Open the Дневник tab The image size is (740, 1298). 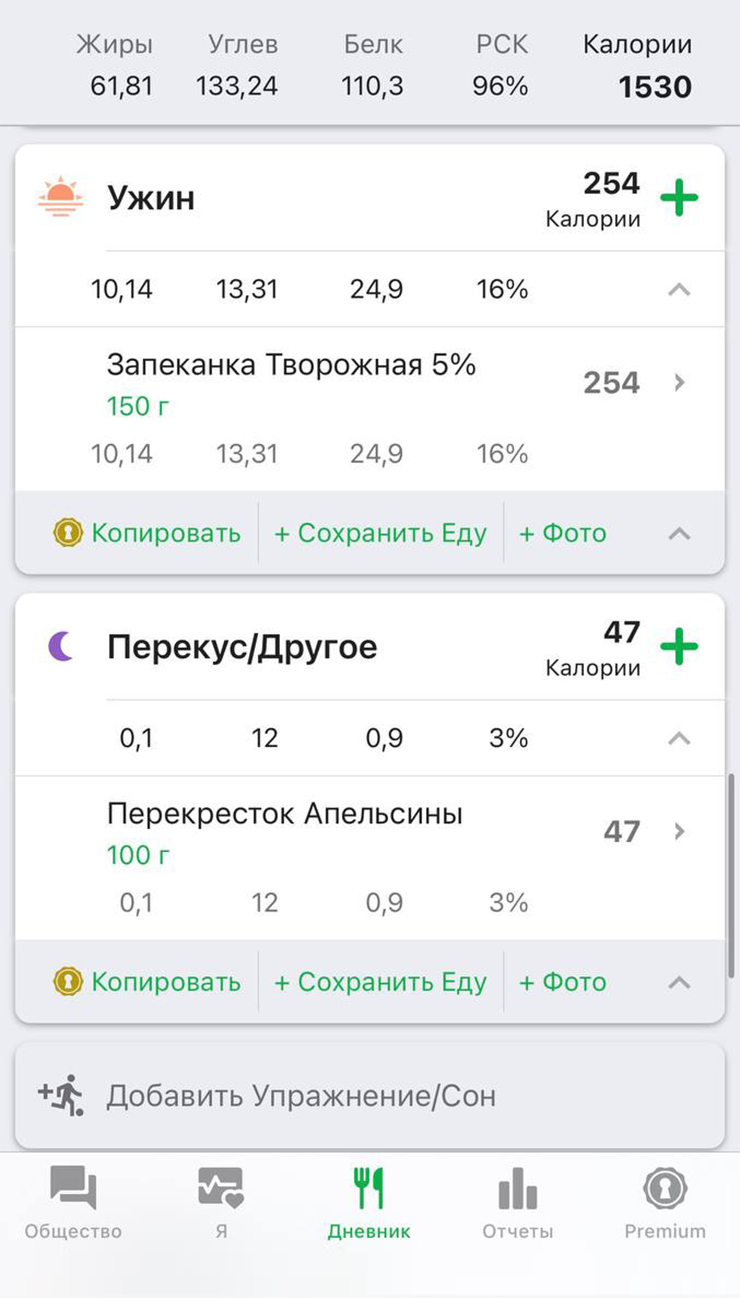(x=369, y=1203)
